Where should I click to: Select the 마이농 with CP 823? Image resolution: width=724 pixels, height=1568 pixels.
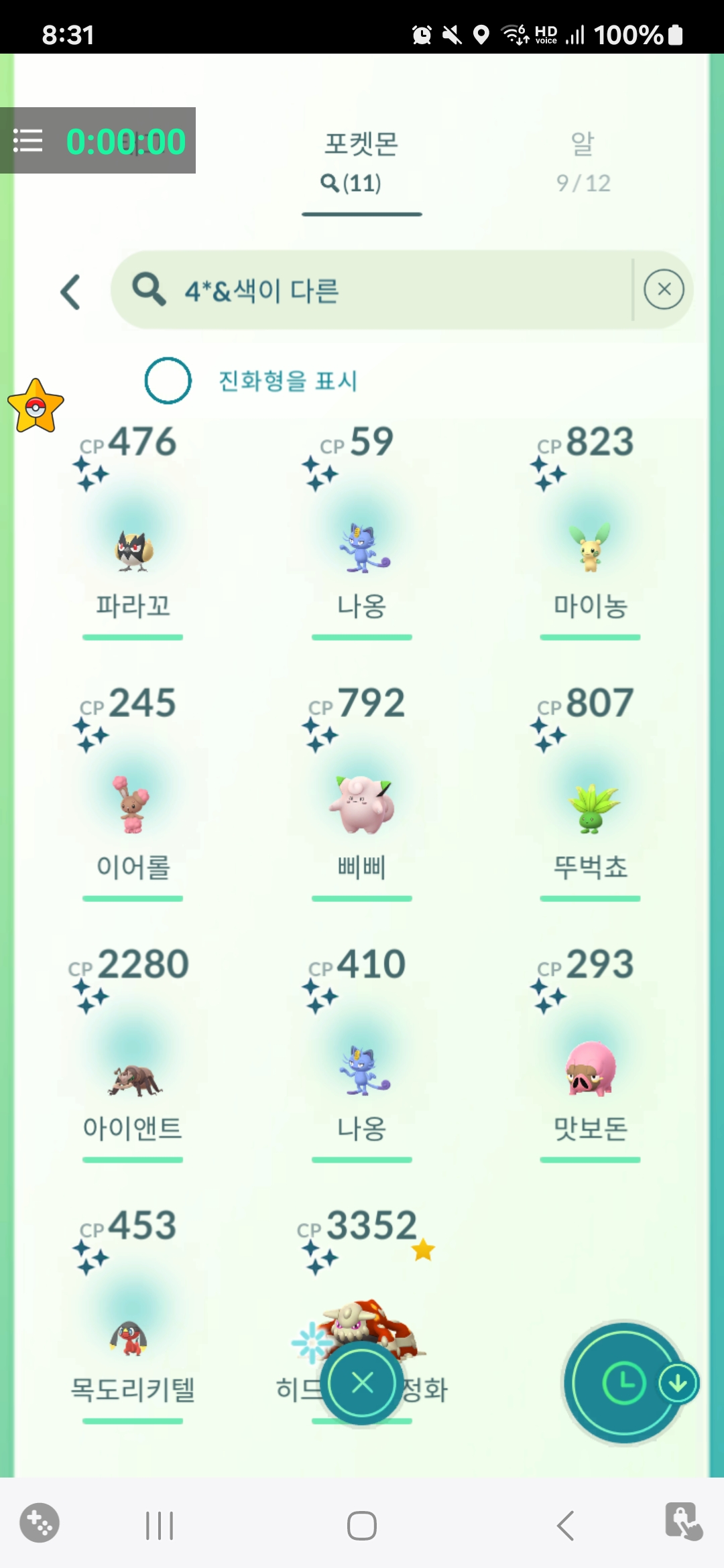pos(590,549)
